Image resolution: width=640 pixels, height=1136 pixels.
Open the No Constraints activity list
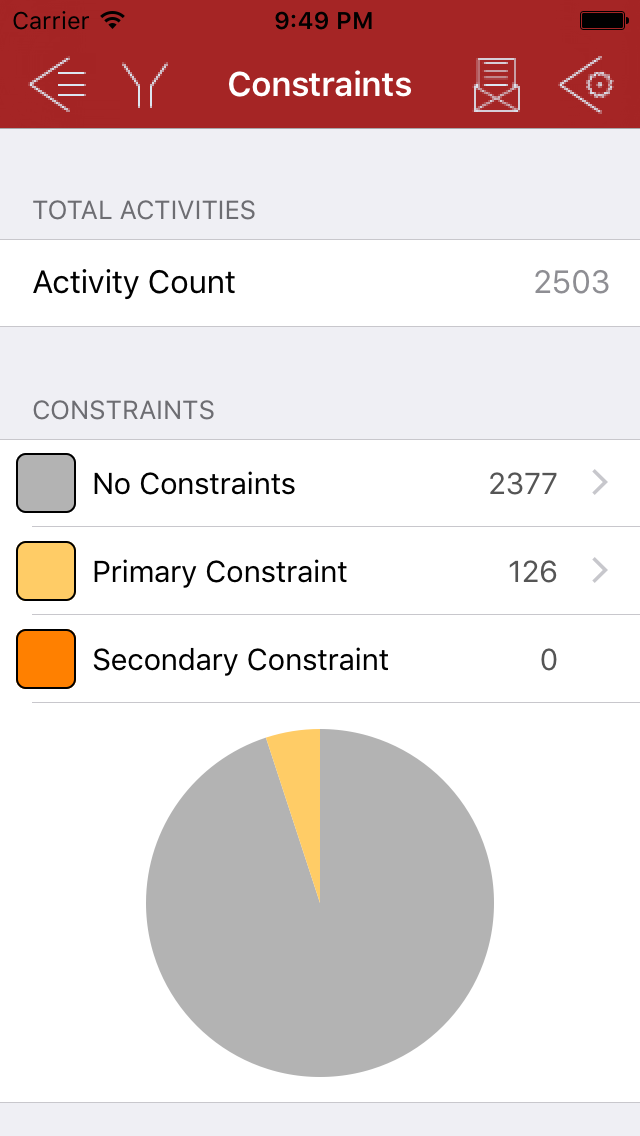[x=320, y=484]
